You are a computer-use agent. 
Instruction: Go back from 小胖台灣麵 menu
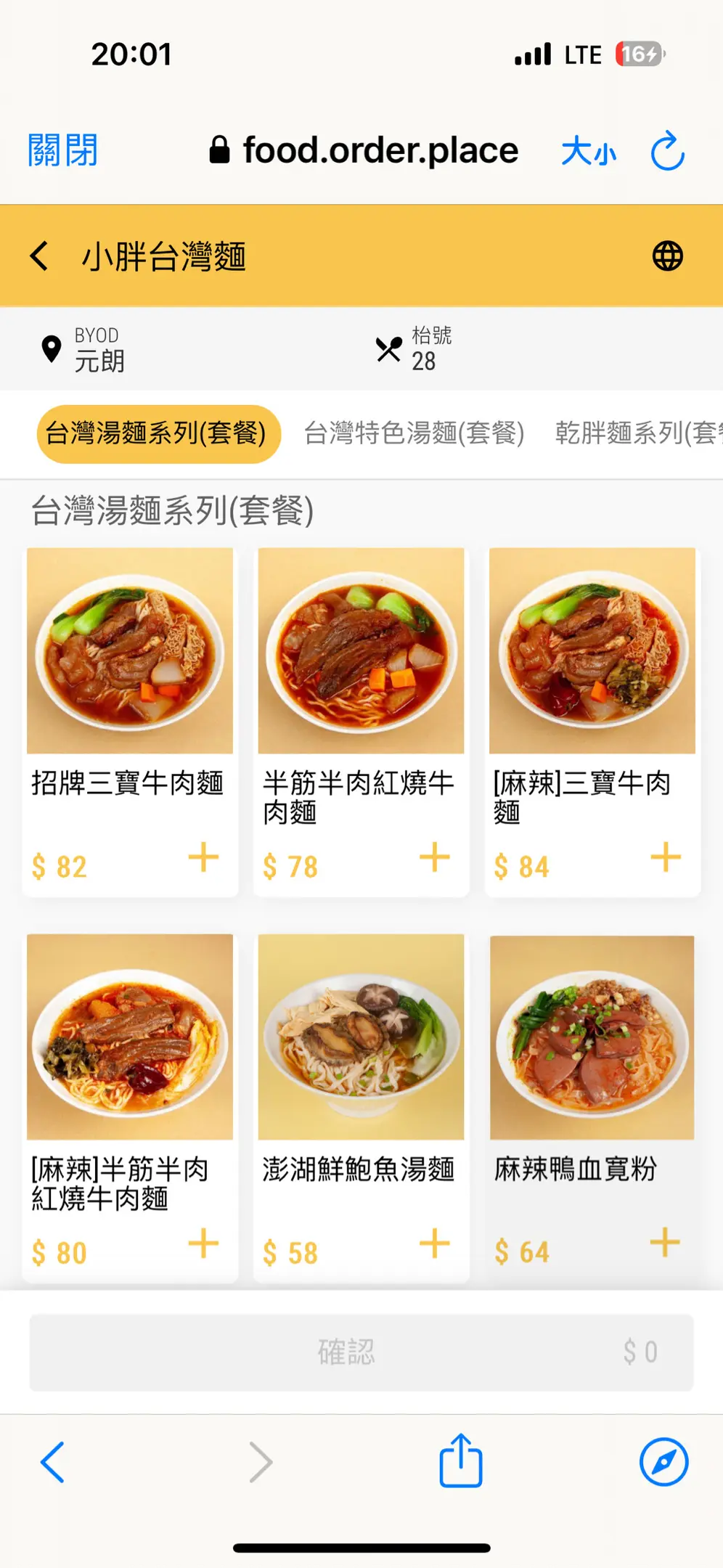[x=40, y=256]
